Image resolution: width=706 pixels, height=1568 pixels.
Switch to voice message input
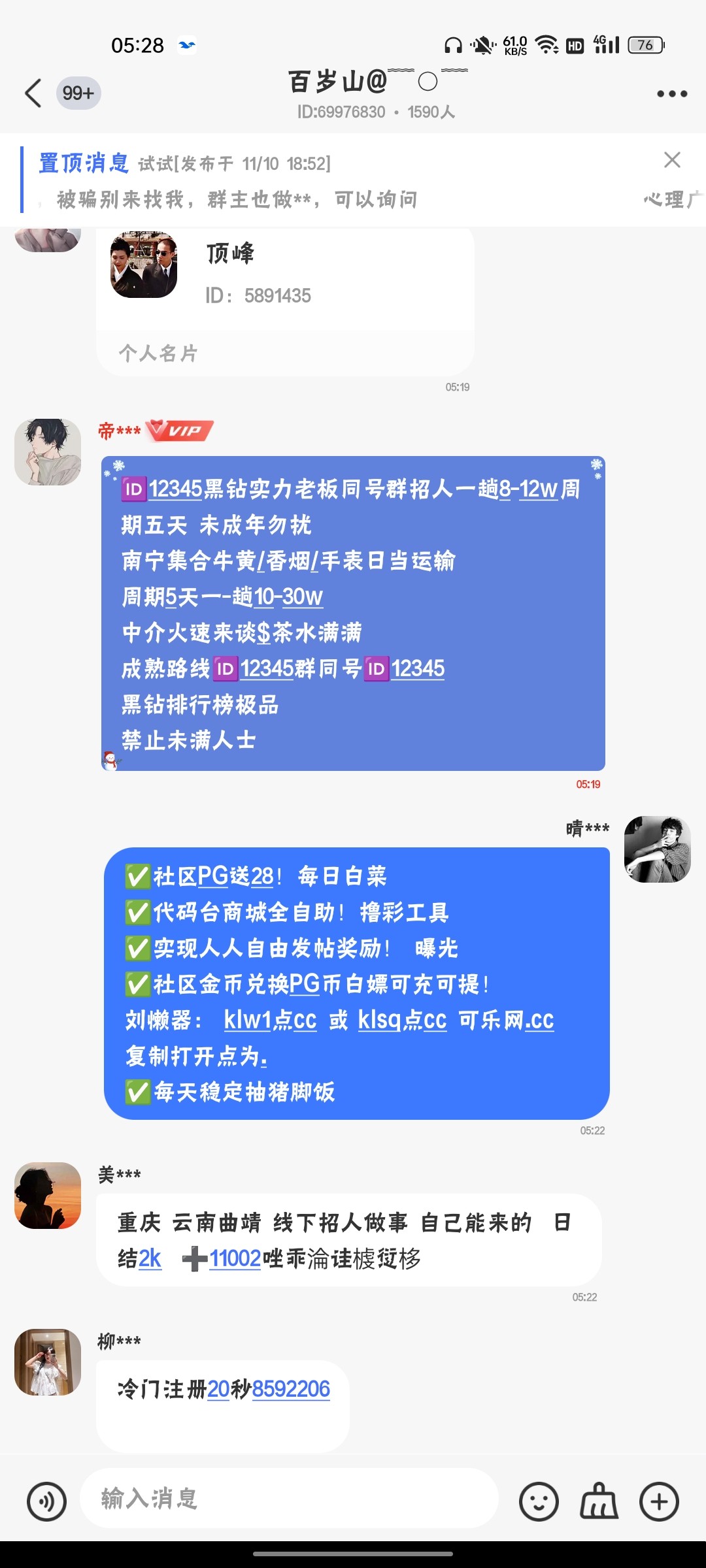click(x=46, y=1501)
